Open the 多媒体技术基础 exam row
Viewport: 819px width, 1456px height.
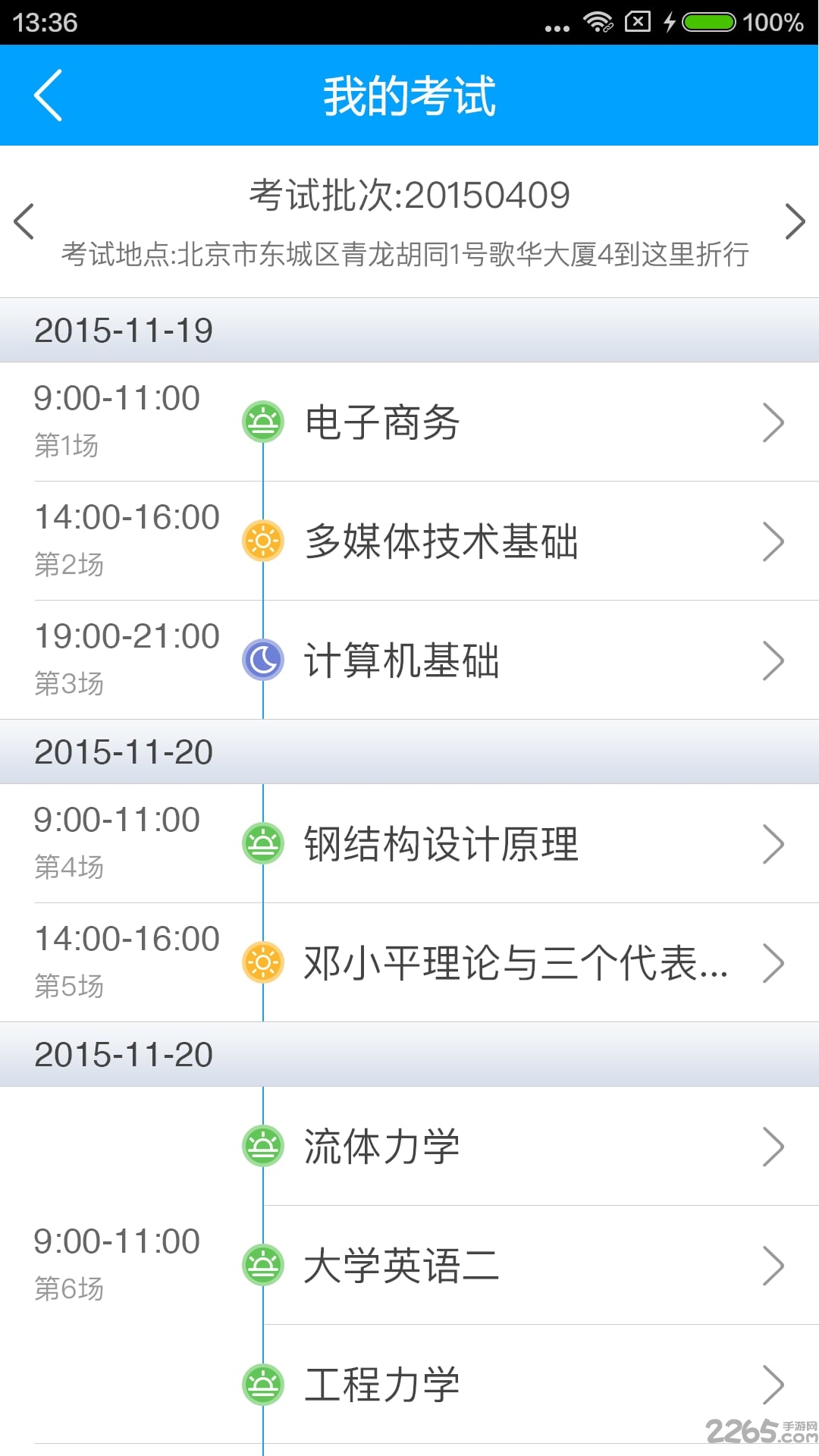[409, 541]
